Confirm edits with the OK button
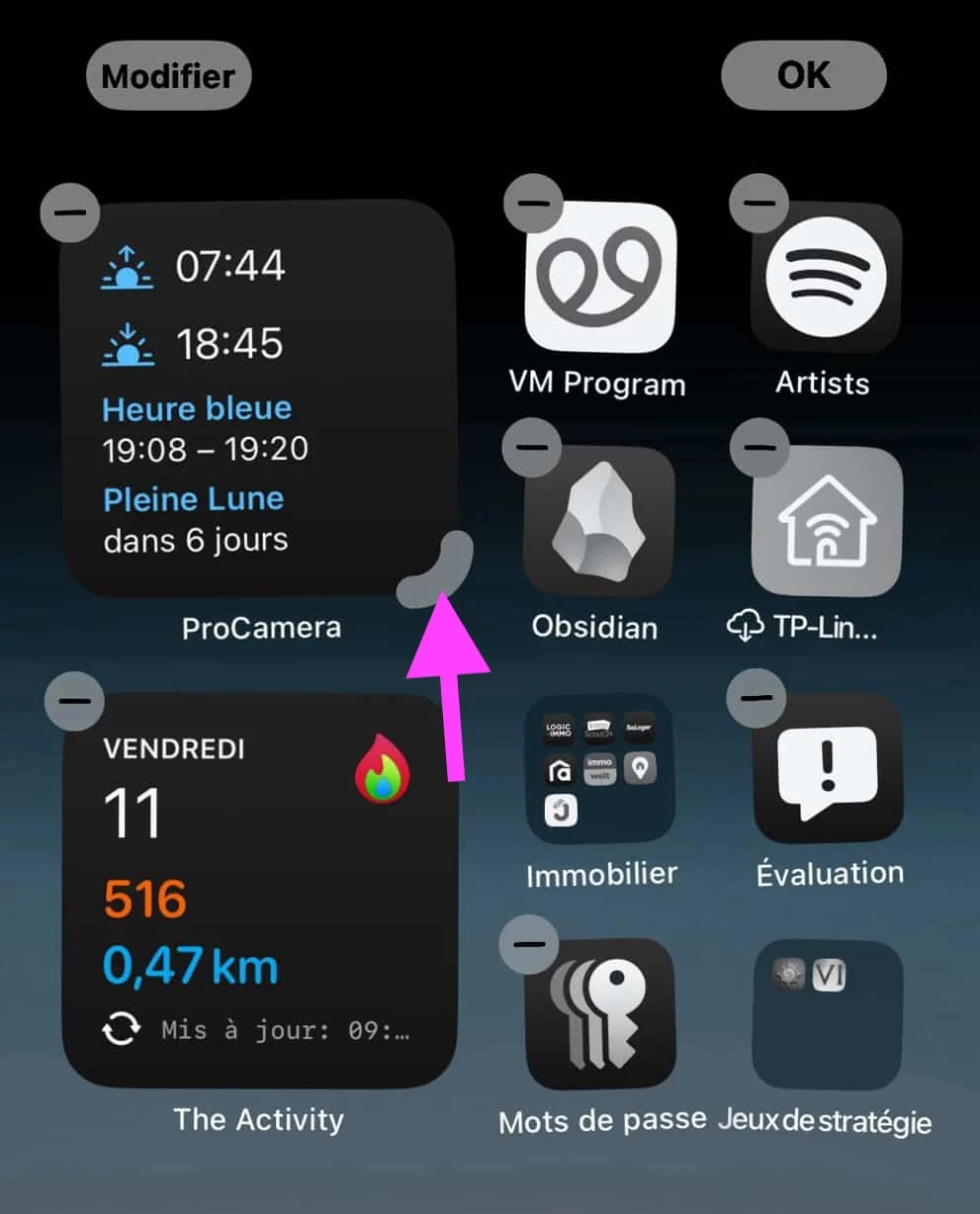 click(803, 75)
